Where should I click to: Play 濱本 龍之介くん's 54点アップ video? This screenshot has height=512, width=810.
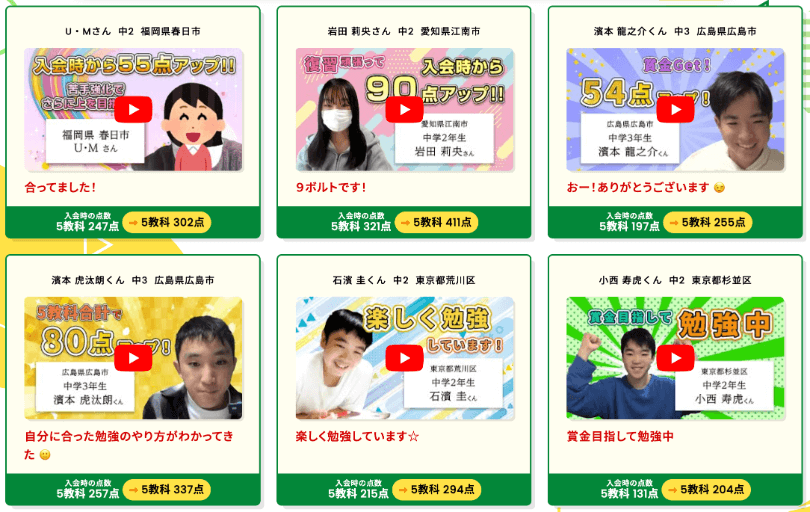click(x=675, y=109)
